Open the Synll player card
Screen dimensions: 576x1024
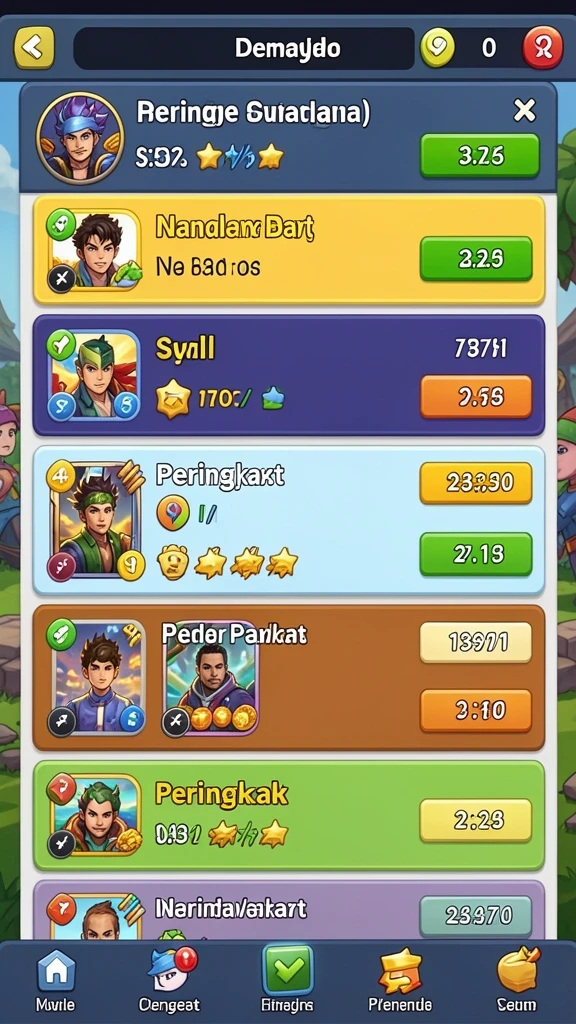[x=289, y=375]
